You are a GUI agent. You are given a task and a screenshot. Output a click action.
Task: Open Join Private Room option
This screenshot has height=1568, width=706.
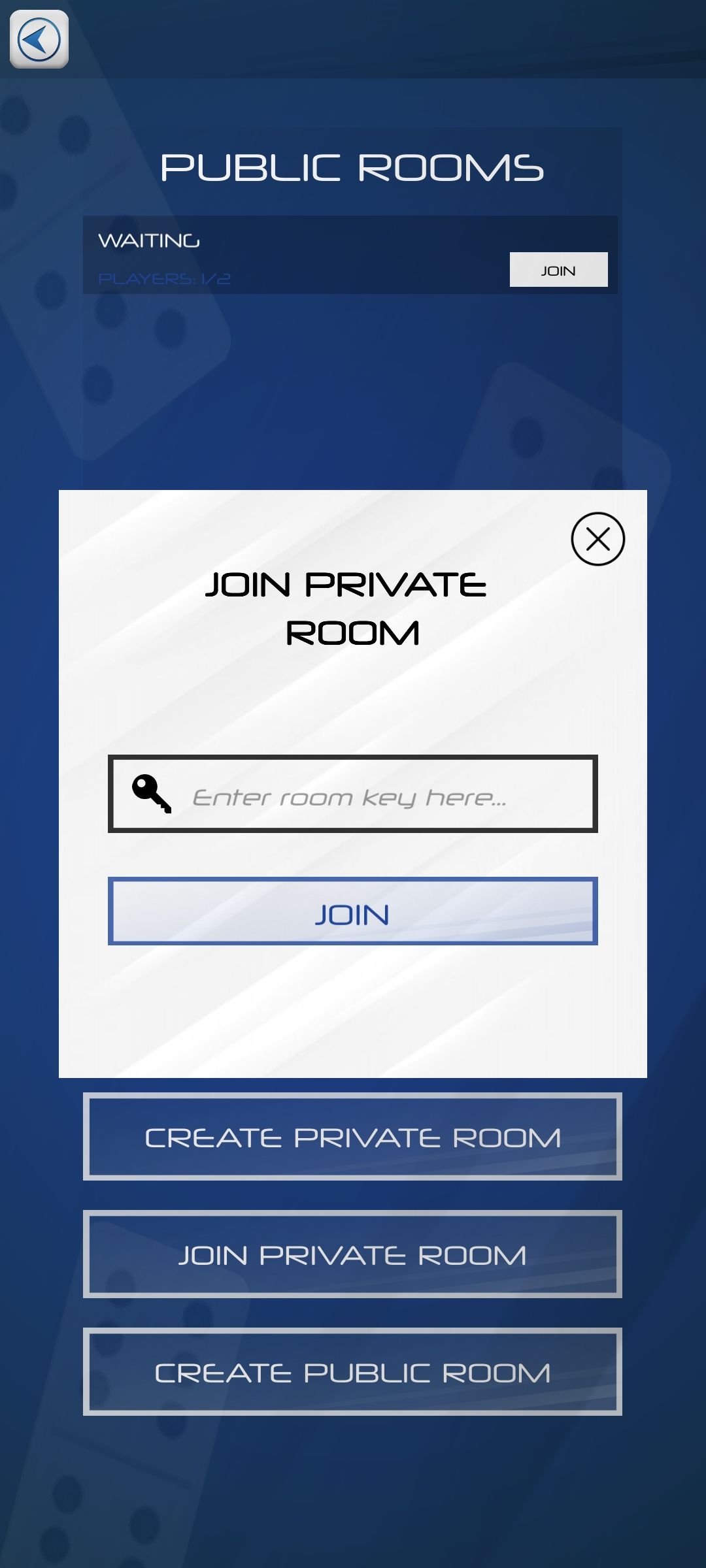(x=352, y=1254)
